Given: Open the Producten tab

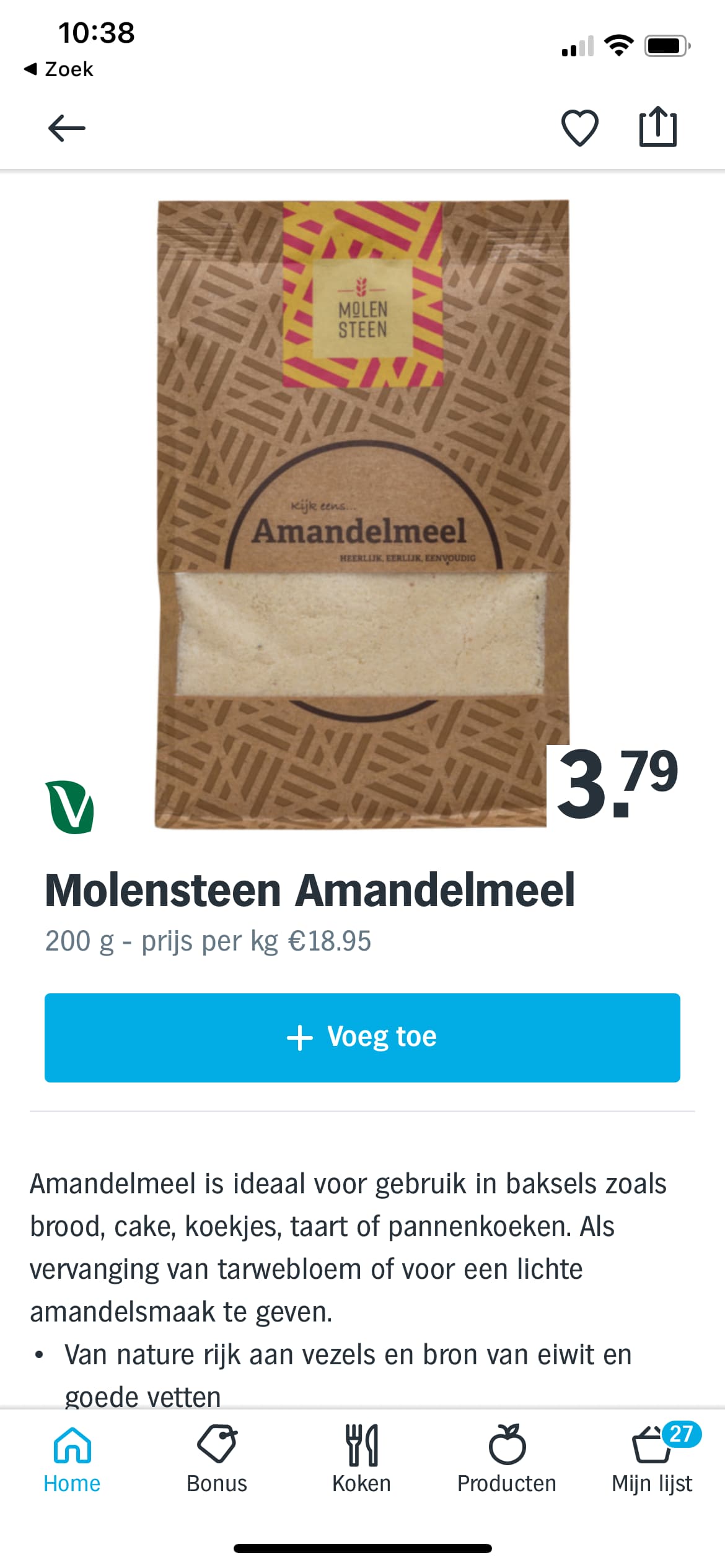Looking at the screenshot, I should (507, 1460).
